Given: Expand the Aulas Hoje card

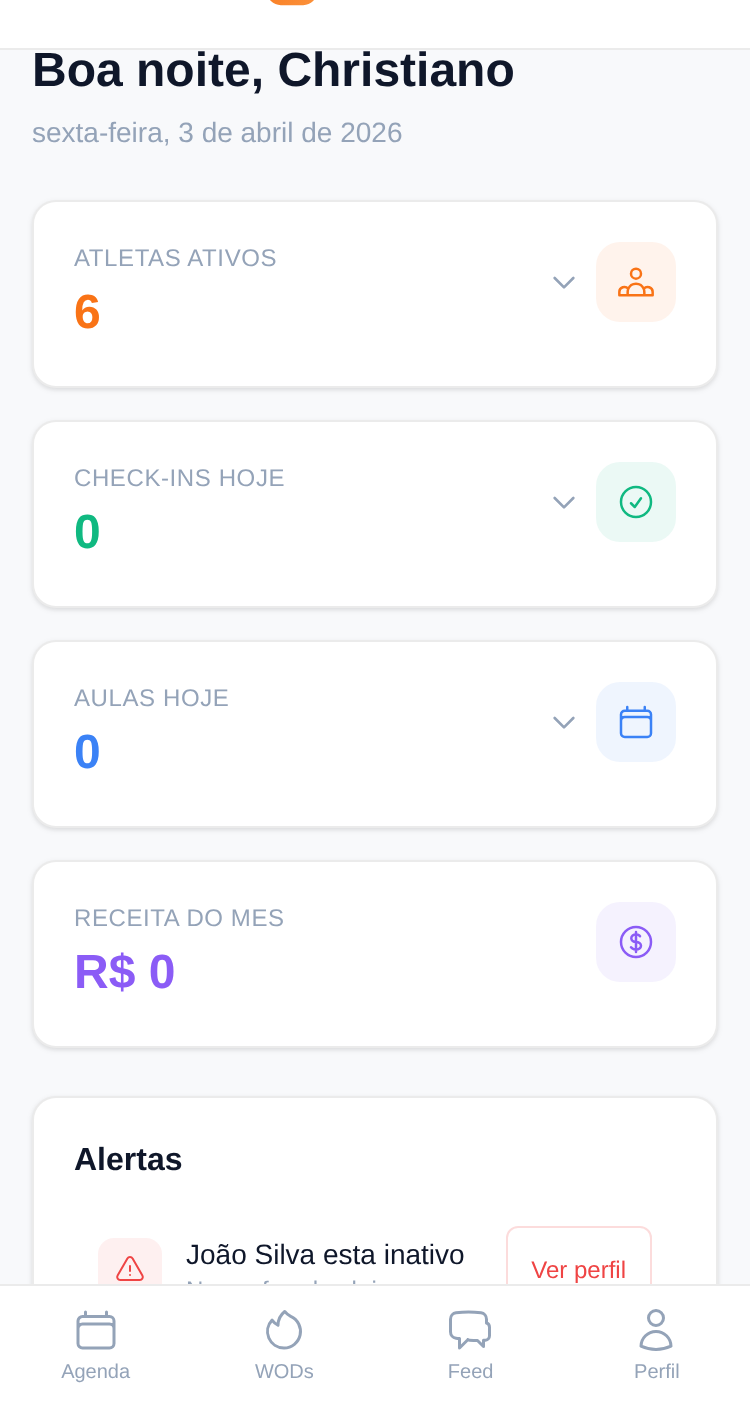Looking at the screenshot, I should (563, 722).
